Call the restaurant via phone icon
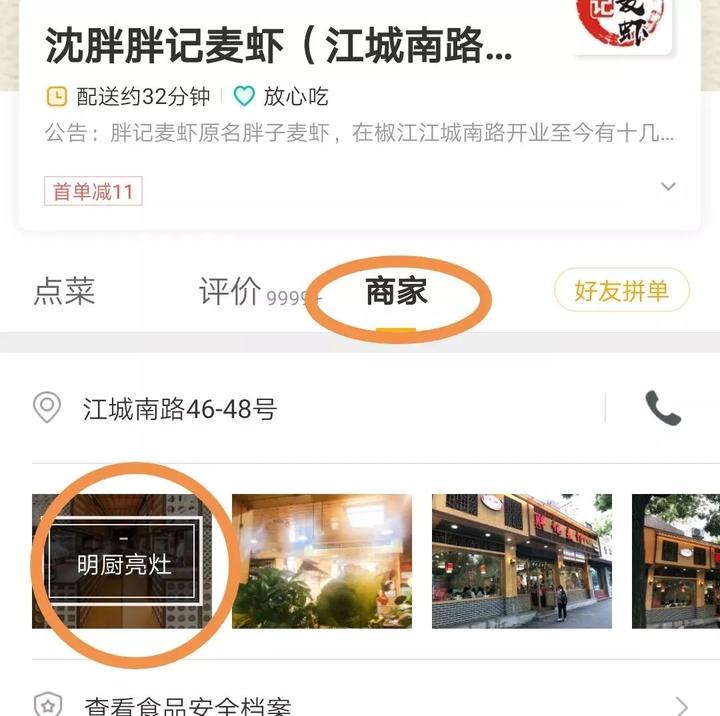This screenshot has height=716, width=720. pyautogui.click(x=662, y=408)
